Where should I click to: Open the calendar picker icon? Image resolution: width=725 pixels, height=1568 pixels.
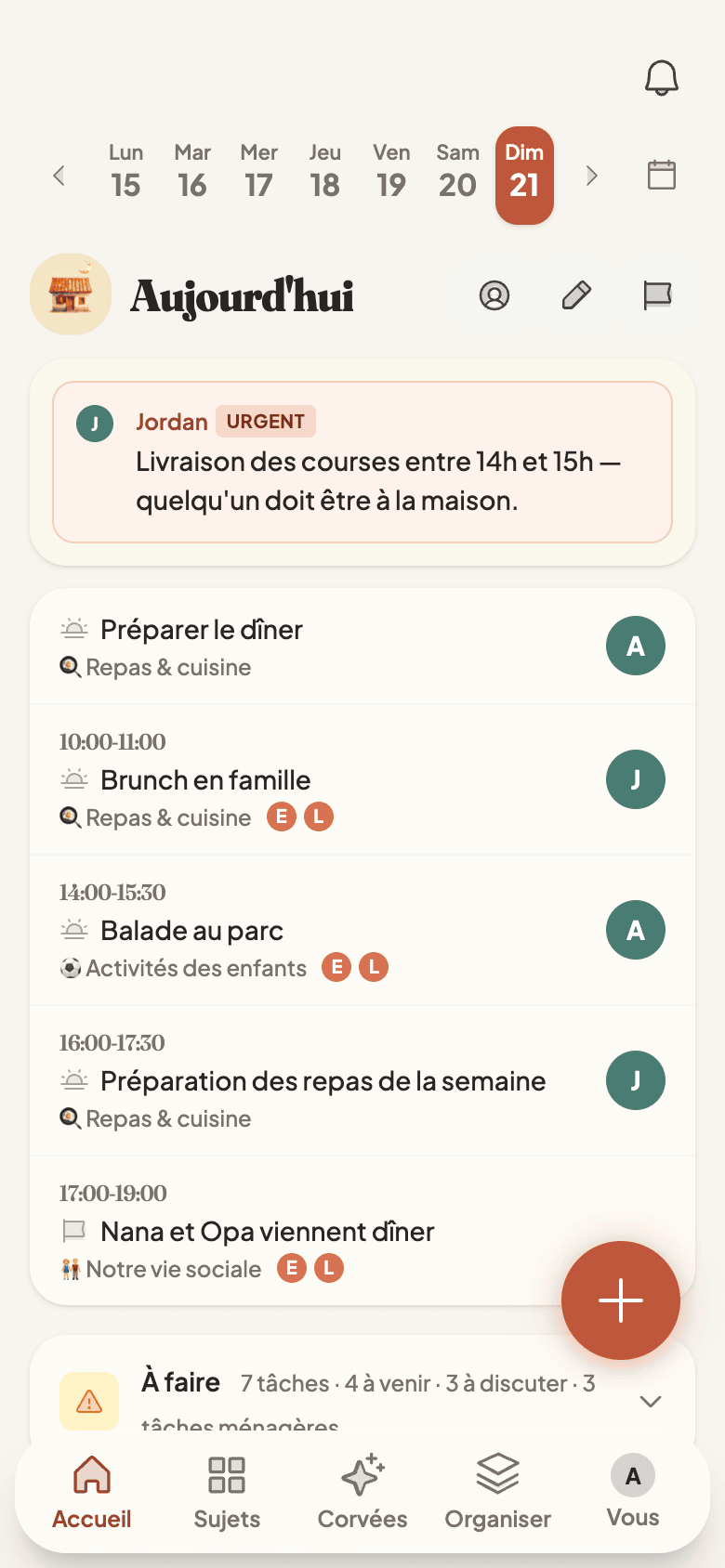click(662, 175)
